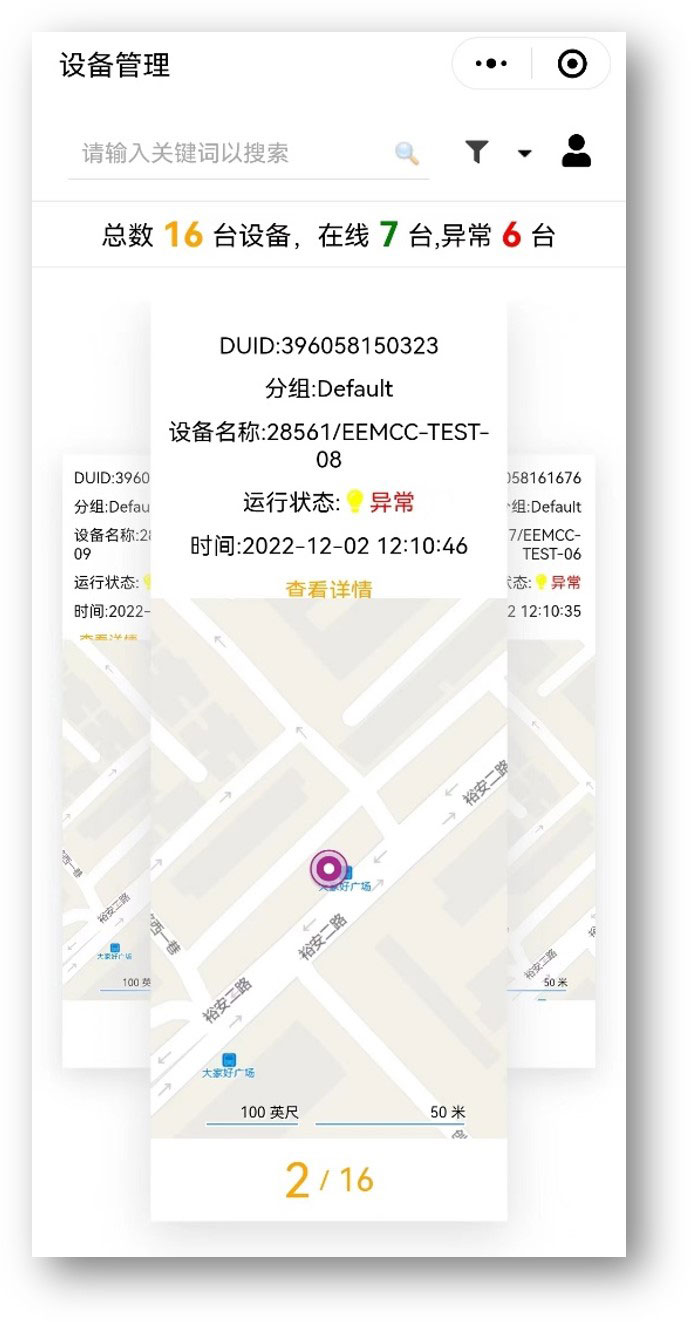The width and height of the screenshot is (691, 1322).
Task: Close the mini program with the target button
Action: [571, 64]
